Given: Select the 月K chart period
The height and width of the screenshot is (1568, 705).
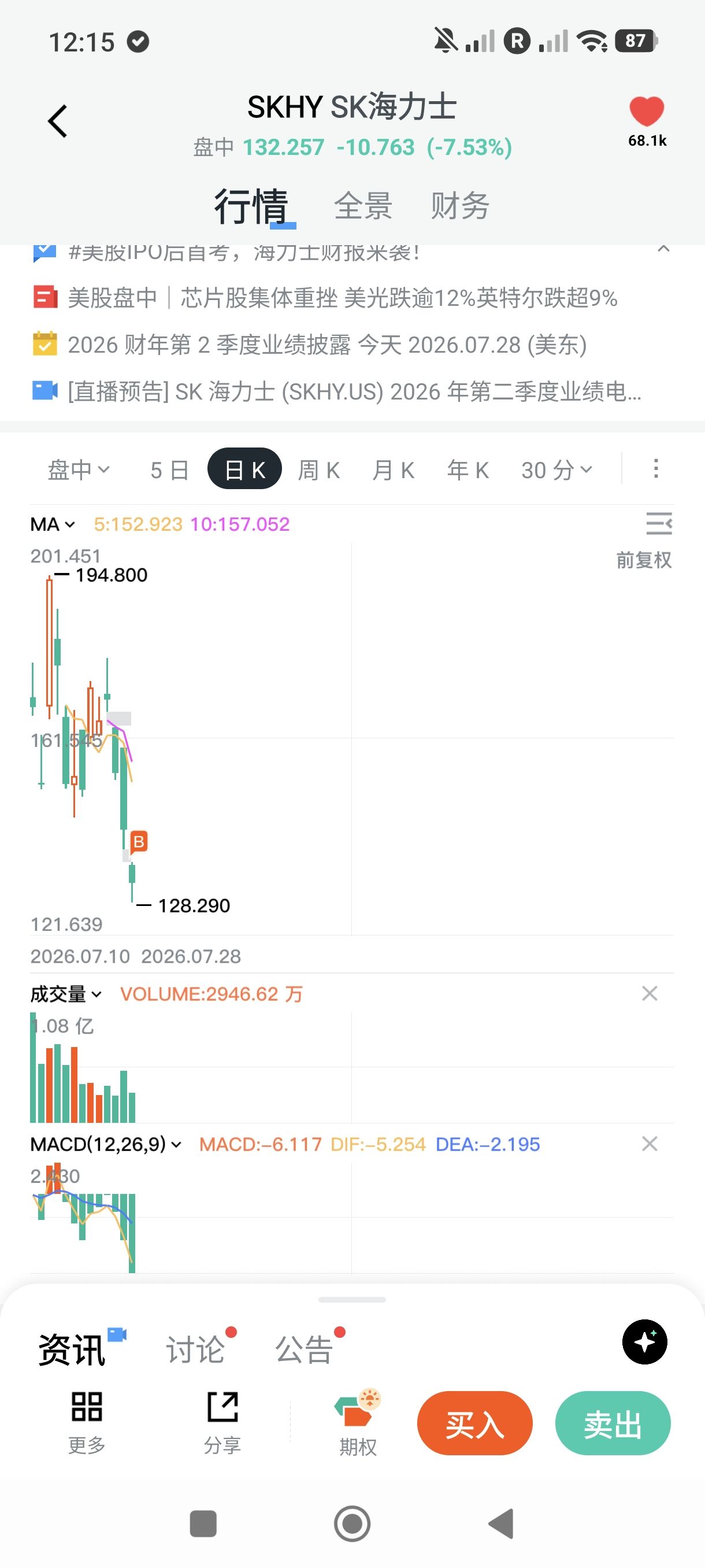Looking at the screenshot, I should (x=394, y=470).
